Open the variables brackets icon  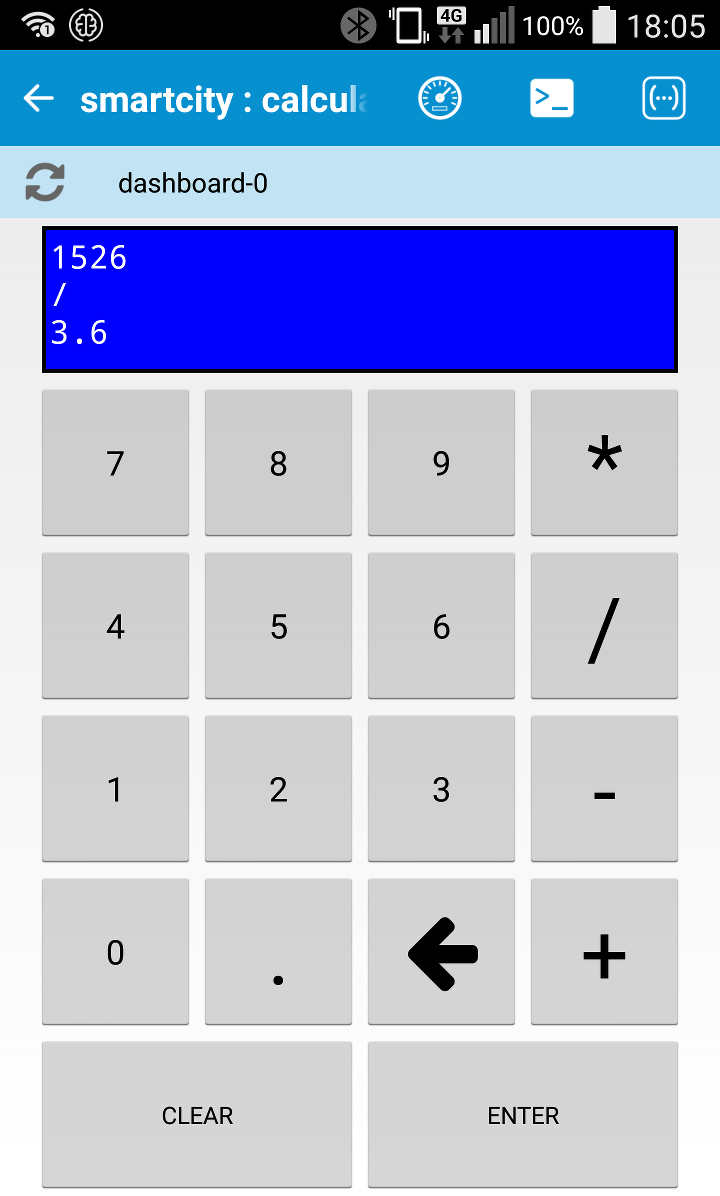pos(664,98)
